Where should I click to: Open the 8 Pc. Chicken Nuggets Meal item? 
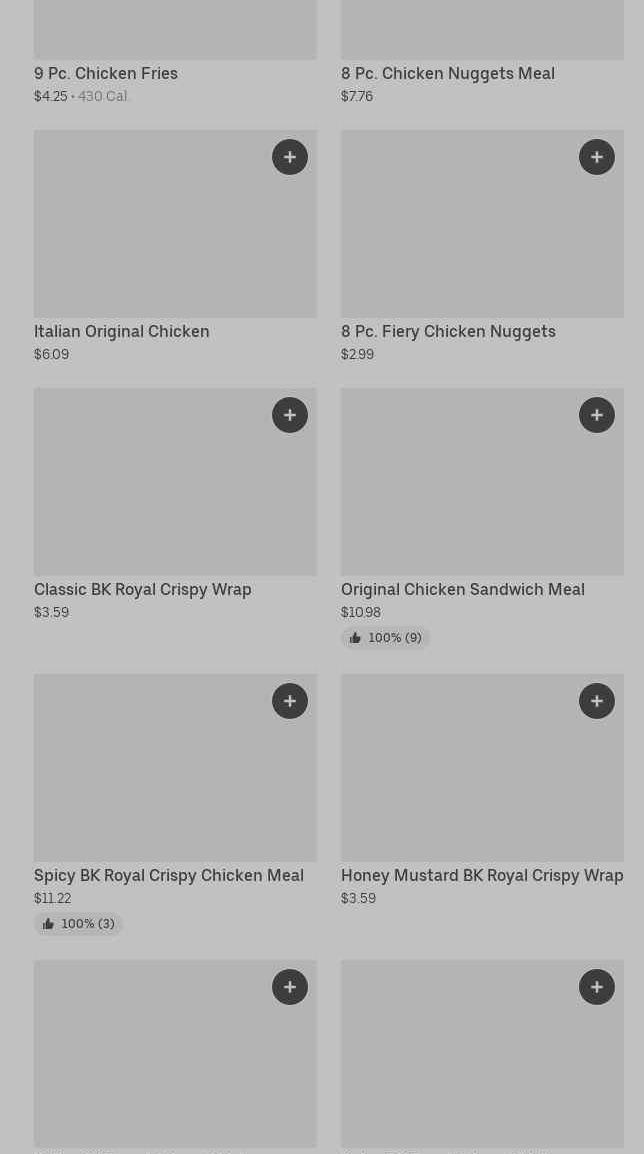pyautogui.click(x=448, y=73)
